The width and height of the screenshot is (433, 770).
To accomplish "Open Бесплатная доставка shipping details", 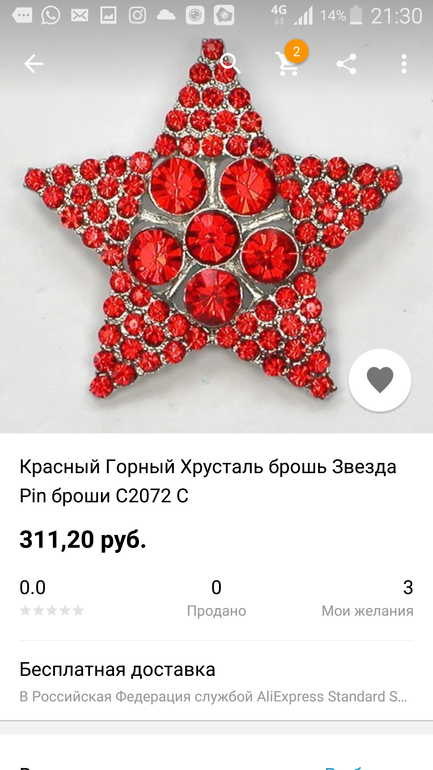I will pyautogui.click(x=216, y=682).
